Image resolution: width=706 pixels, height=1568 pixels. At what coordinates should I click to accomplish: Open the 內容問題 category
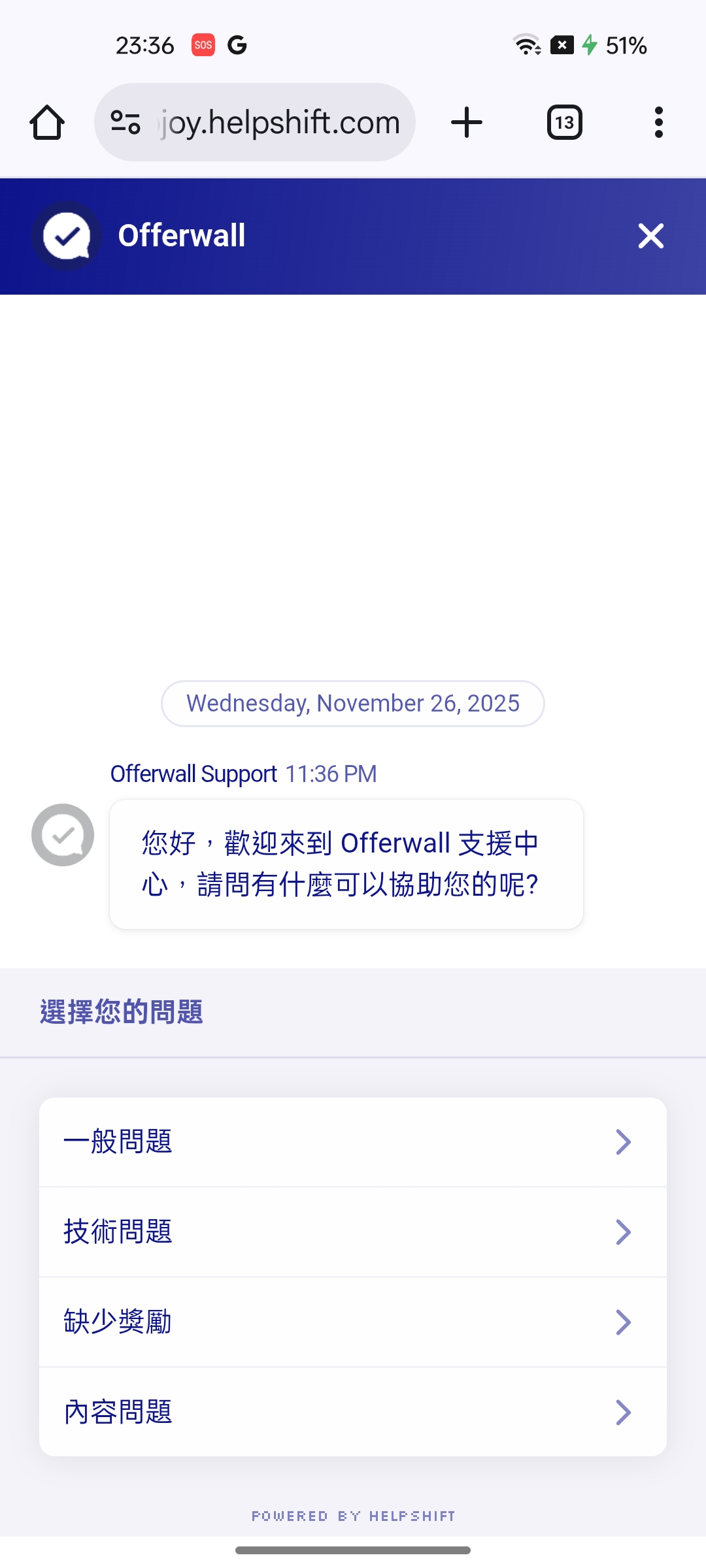pyautogui.click(x=353, y=1412)
